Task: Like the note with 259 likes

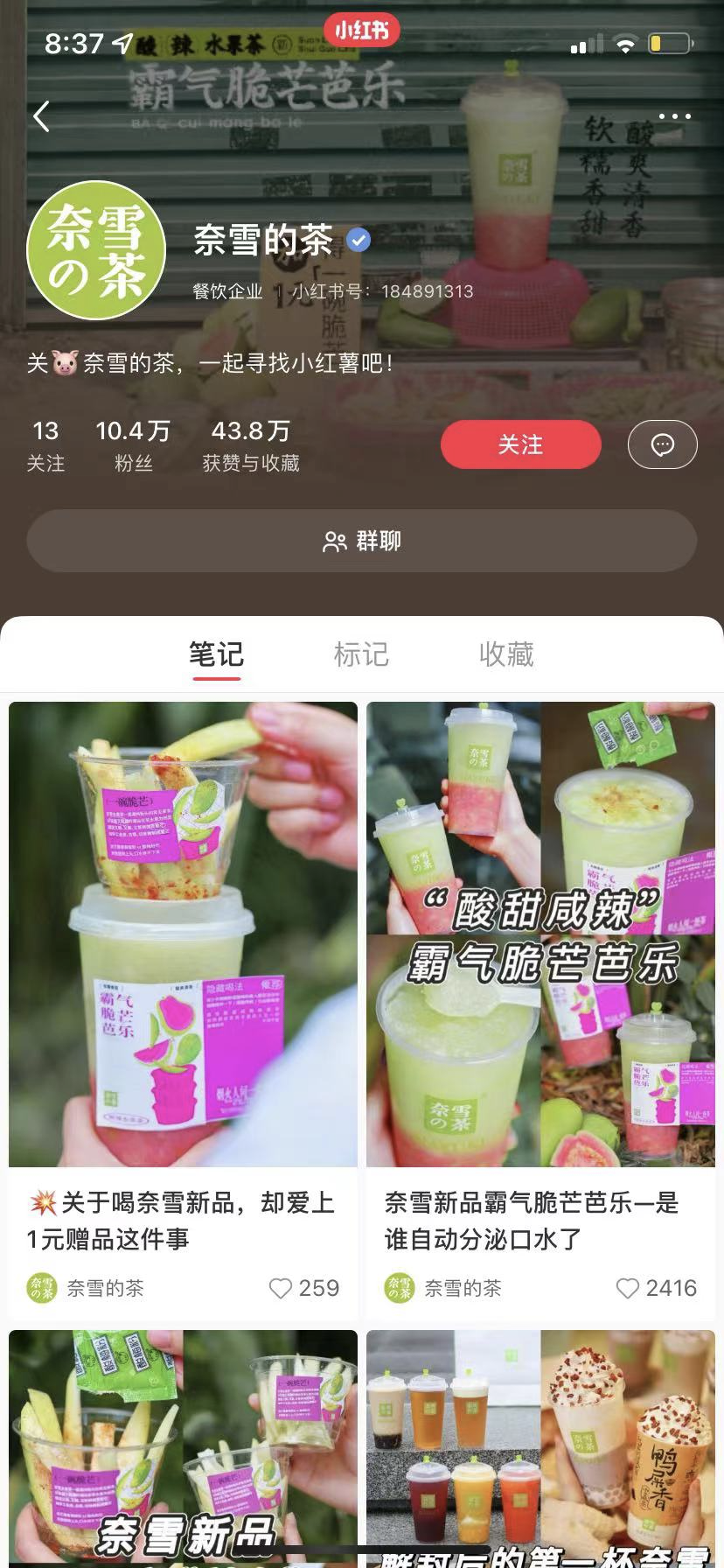Action: 281,1288
